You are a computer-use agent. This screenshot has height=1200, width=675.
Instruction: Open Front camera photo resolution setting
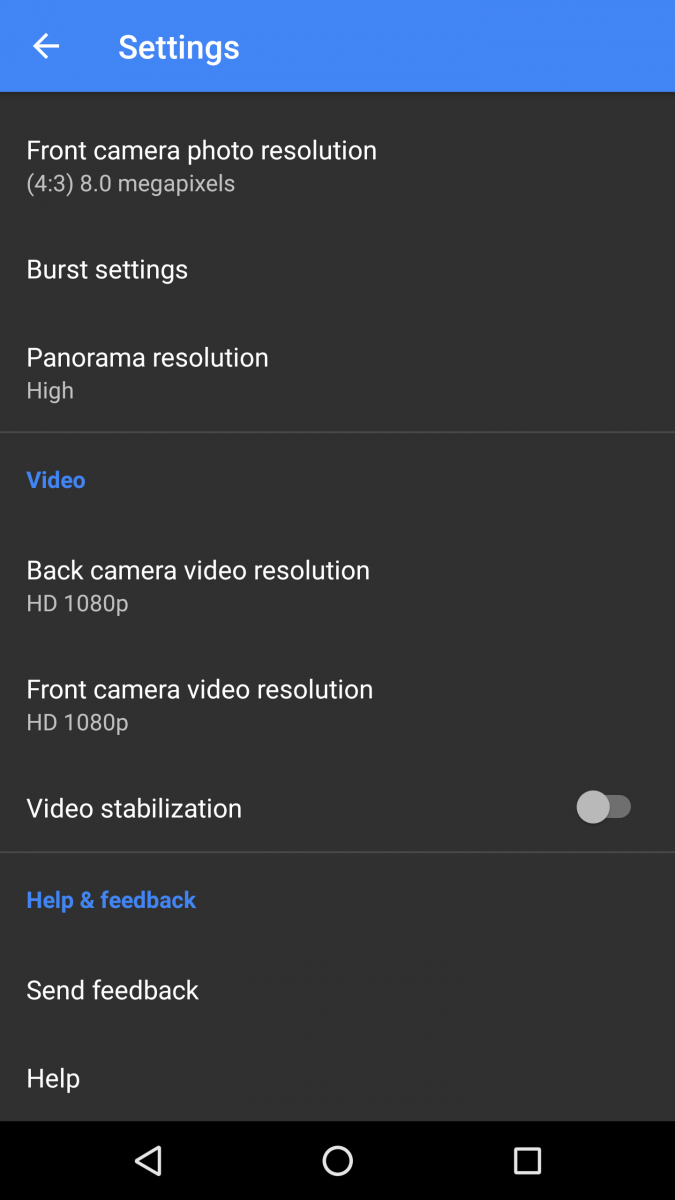click(200, 166)
